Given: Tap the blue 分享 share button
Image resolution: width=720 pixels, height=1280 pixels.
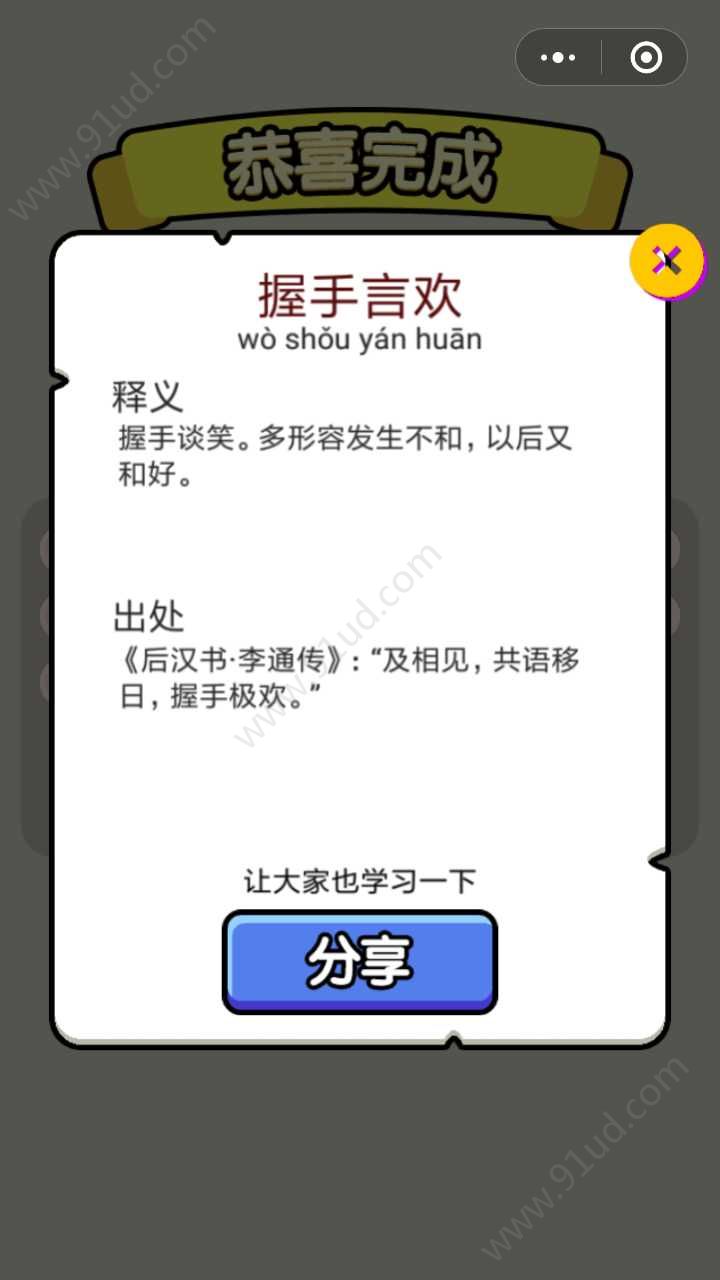Looking at the screenshot, I should [359, 961].
